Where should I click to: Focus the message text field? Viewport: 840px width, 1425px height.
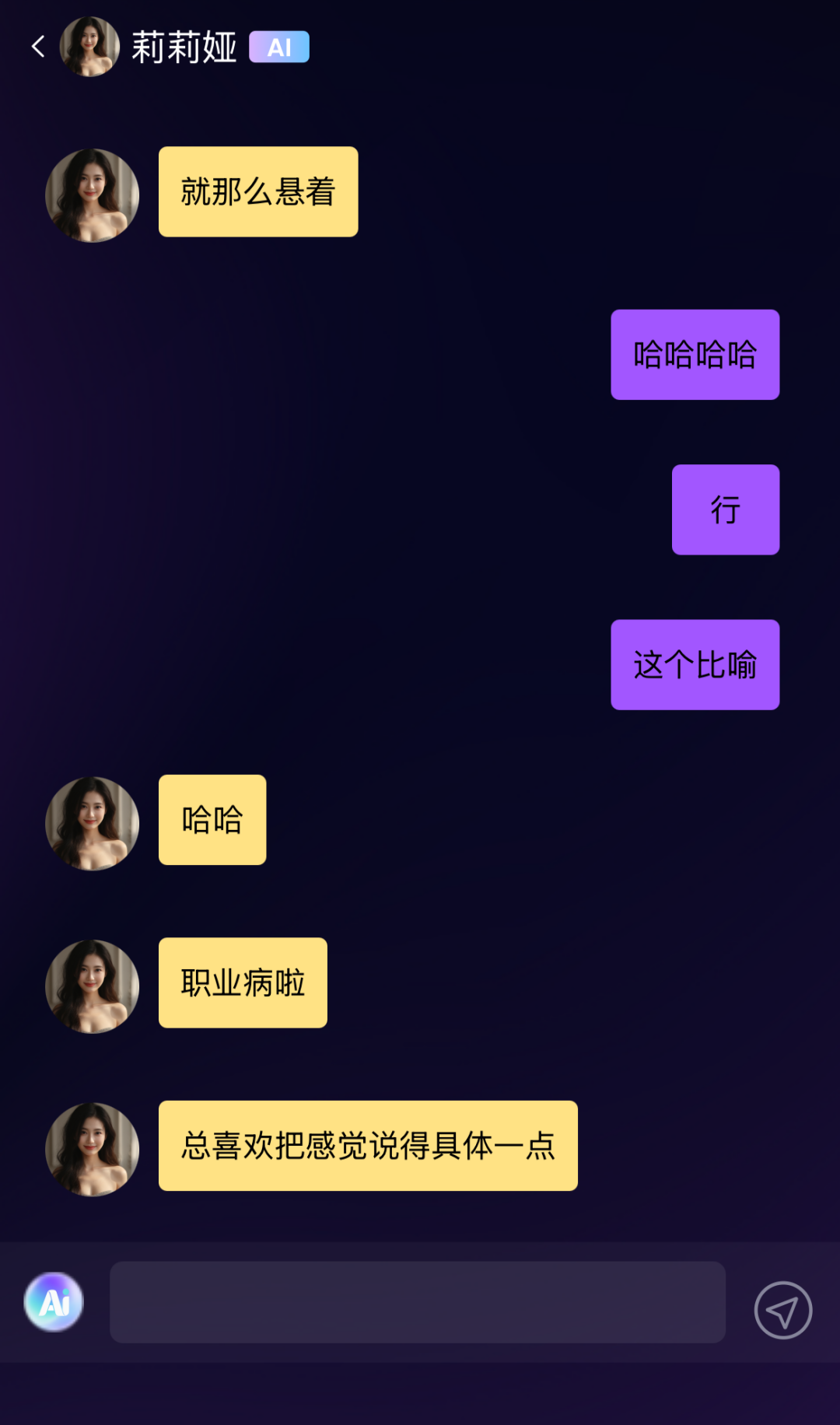click(x=417, y=1301)
